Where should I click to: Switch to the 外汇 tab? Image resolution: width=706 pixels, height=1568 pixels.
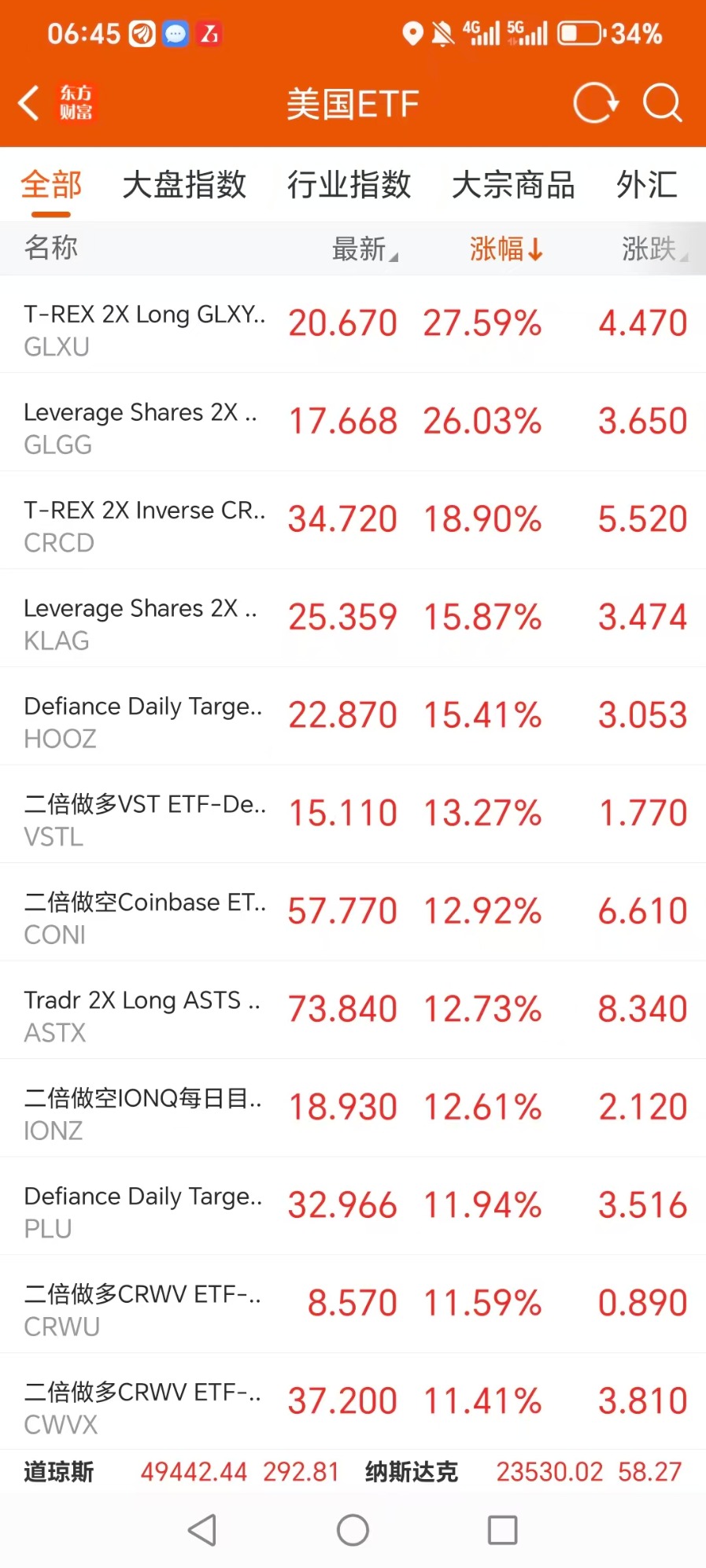click(x=646, y=186)
